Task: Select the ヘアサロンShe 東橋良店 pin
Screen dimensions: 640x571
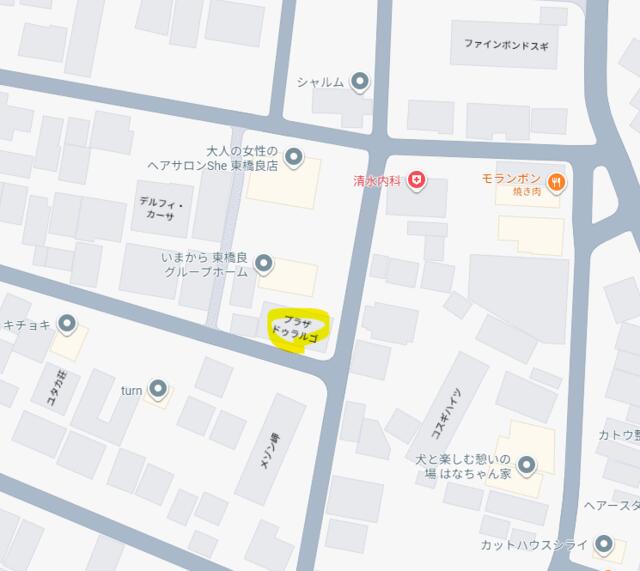Action: pos(294,156)
